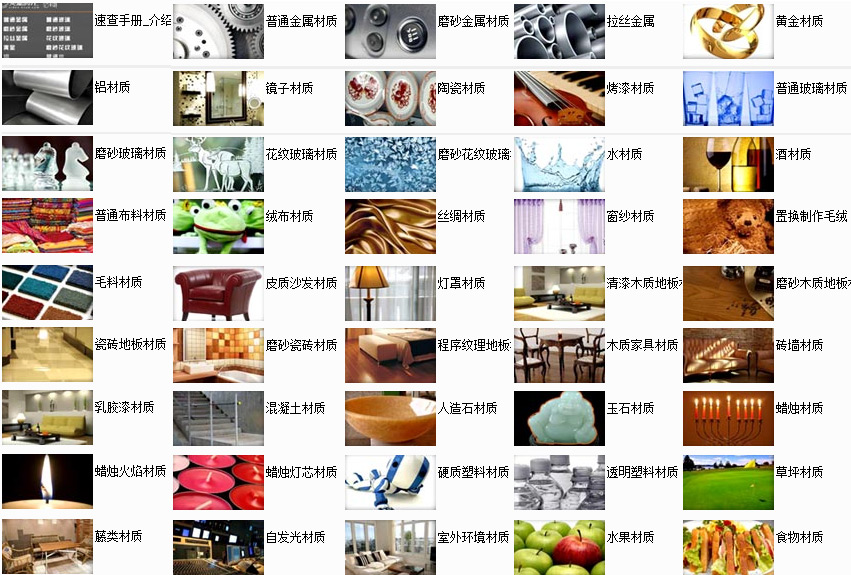Open the 水材质 thumbnail
This screenshot has width=851, height=575.
pos(559,164)
